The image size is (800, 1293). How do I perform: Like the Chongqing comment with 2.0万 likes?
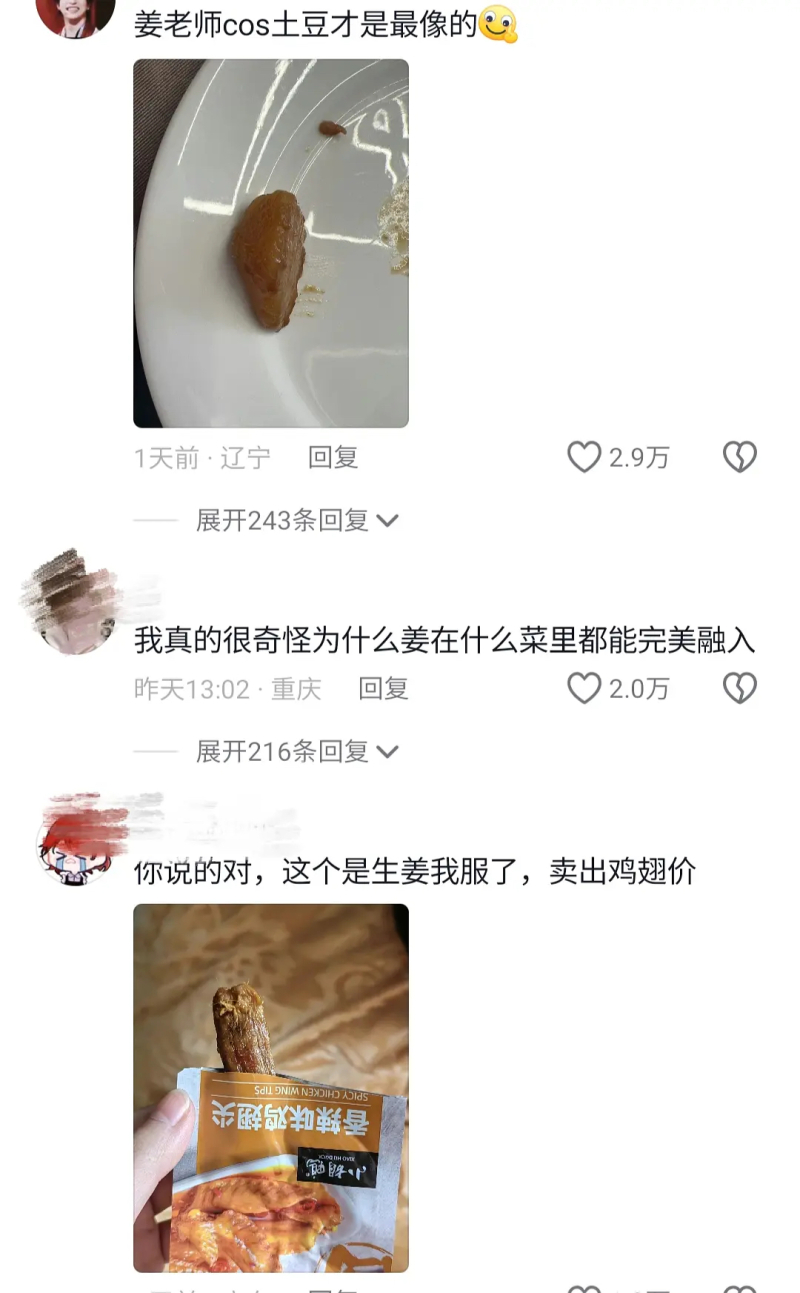(x=585, y=688)
